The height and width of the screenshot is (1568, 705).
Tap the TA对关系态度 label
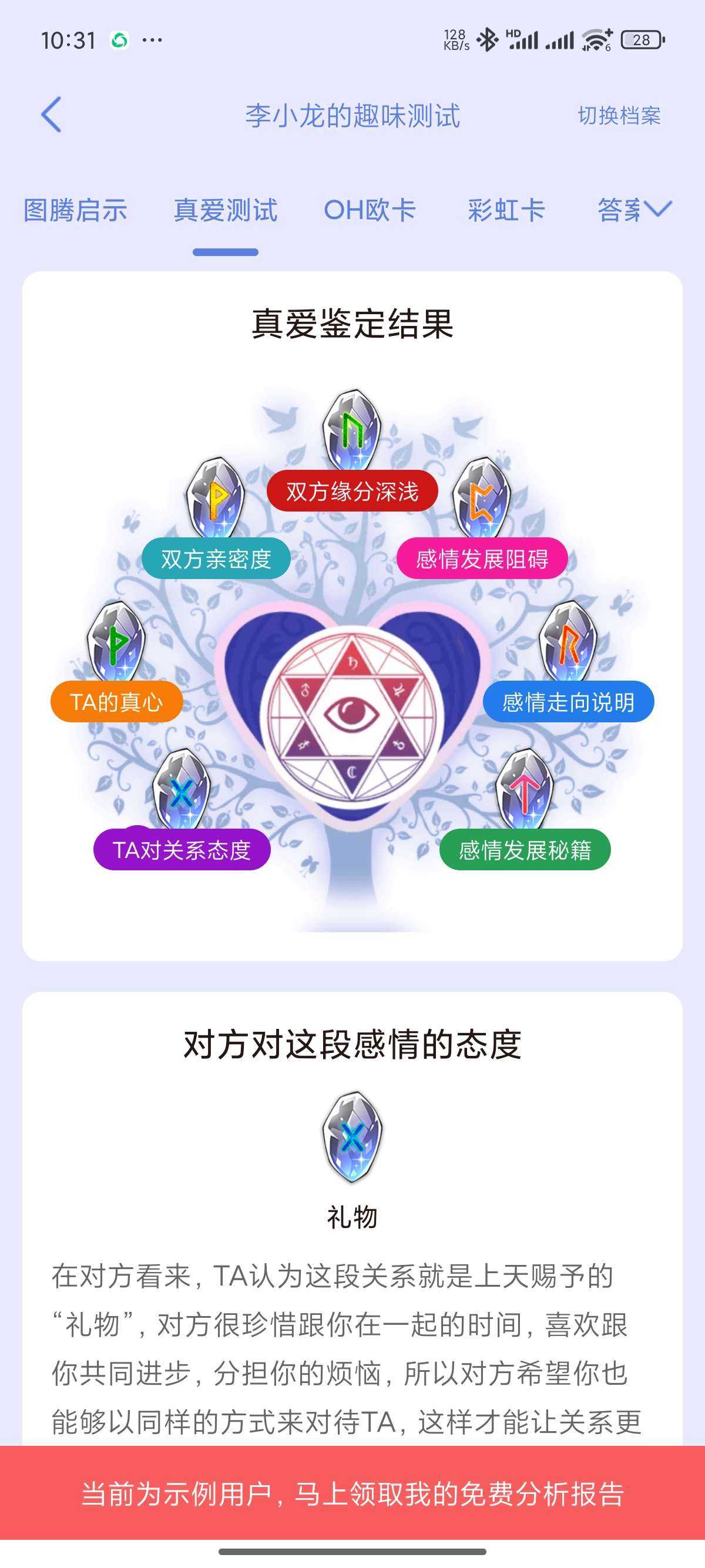coord(182,849)
